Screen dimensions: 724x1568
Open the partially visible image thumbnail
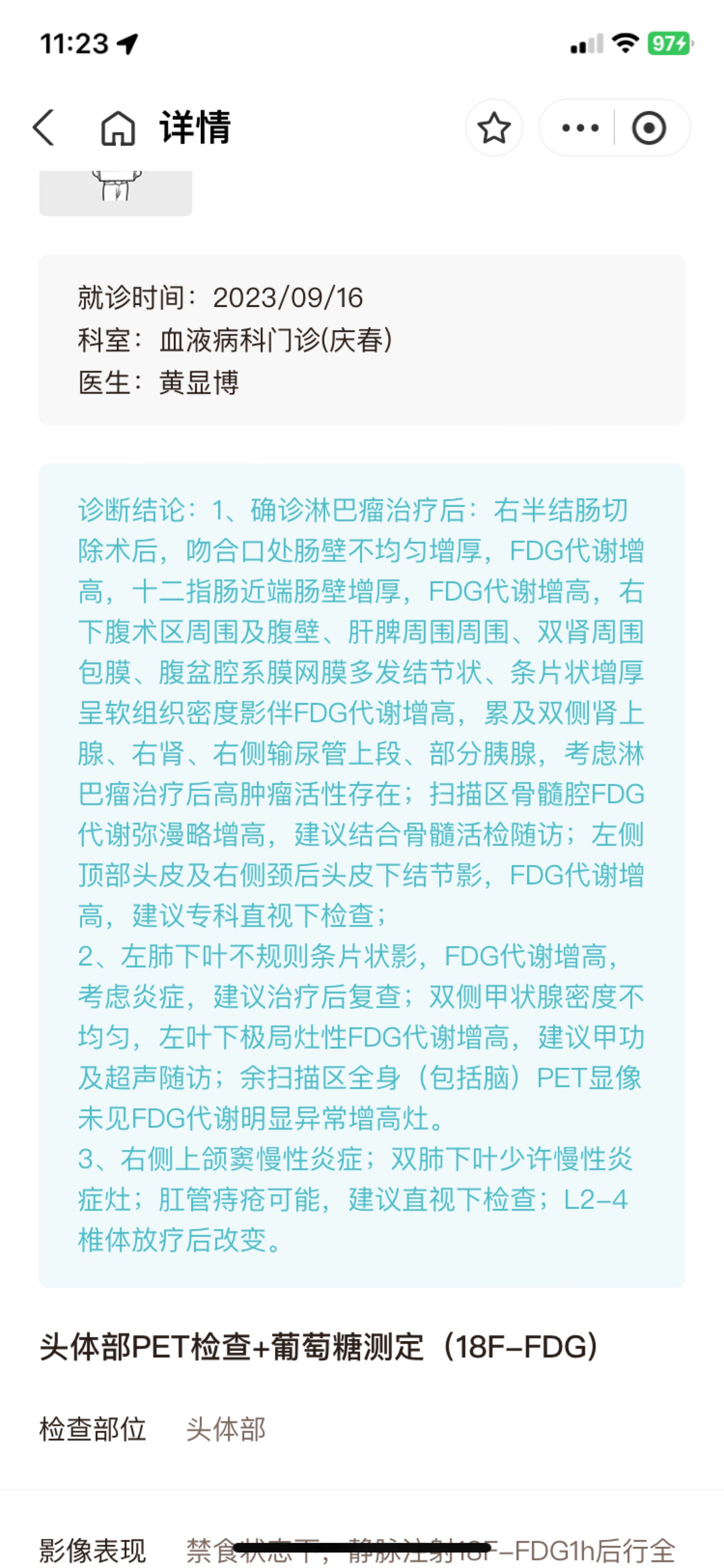pyautogui.click(x=115, y=193)
